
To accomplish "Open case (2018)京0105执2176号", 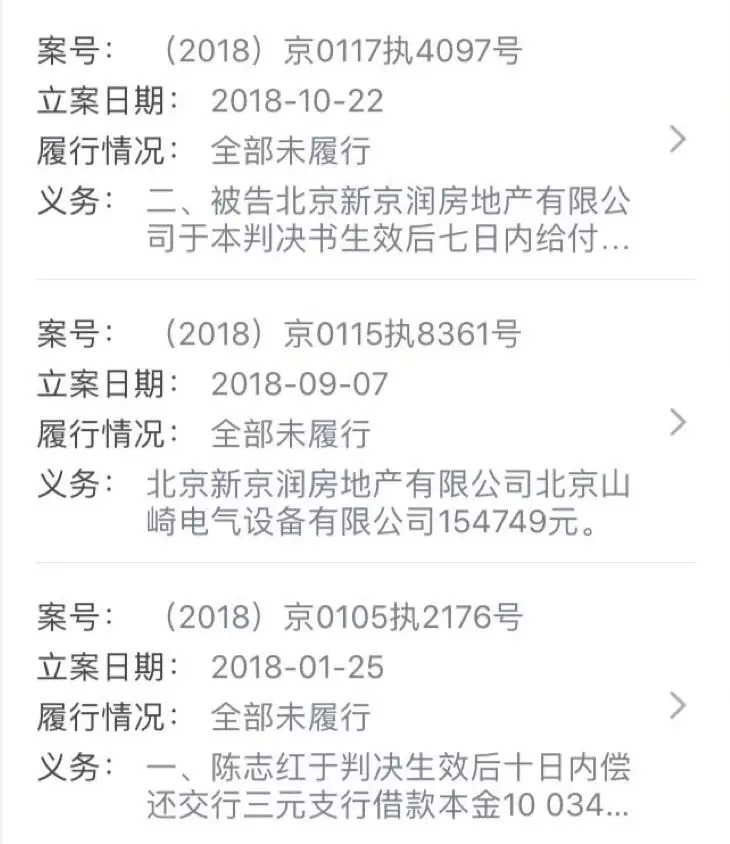I will click(x=677, y=706).
